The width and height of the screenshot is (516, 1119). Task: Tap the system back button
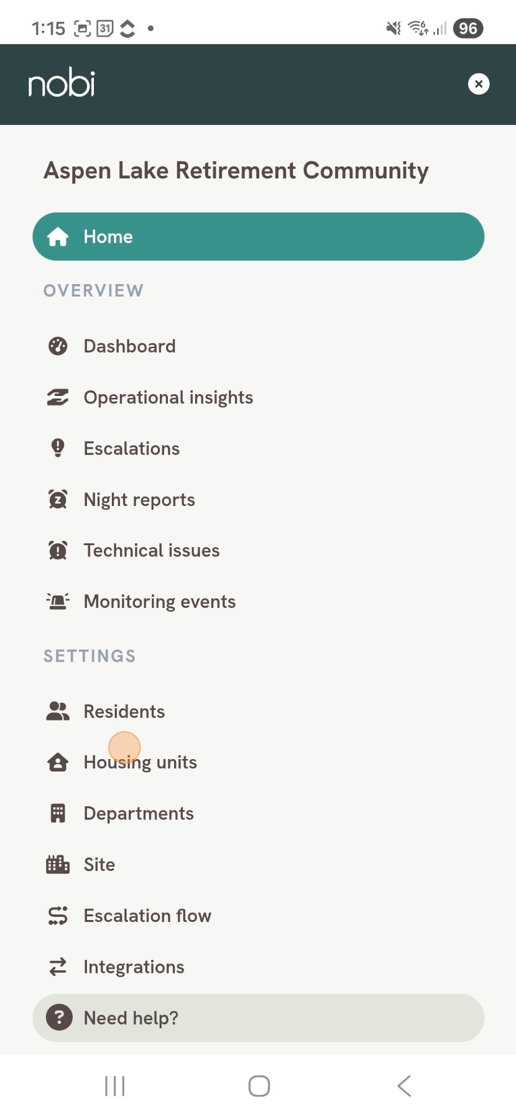click(x=403, y=1086)
